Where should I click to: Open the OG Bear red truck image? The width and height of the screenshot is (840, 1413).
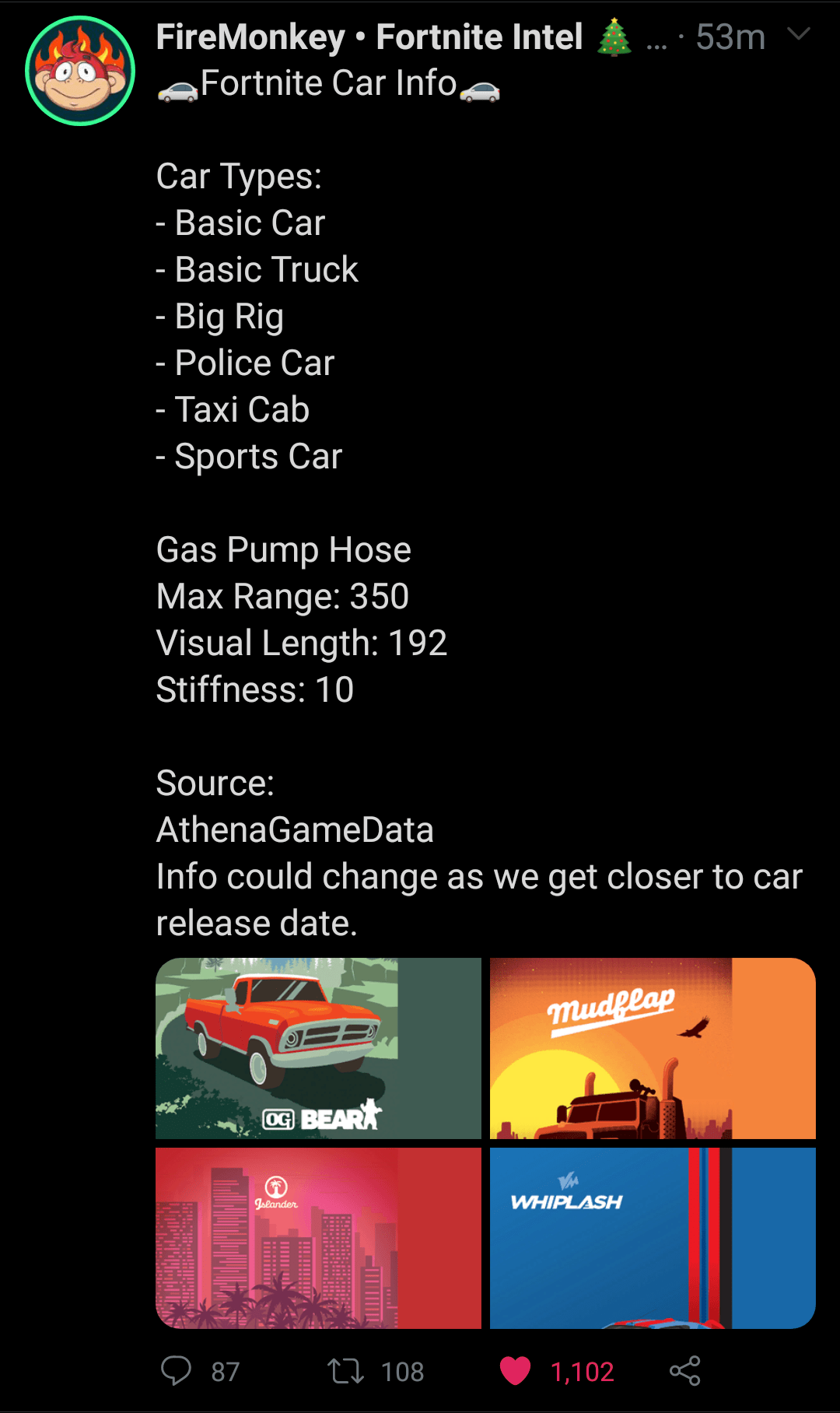click(317, 1048)
